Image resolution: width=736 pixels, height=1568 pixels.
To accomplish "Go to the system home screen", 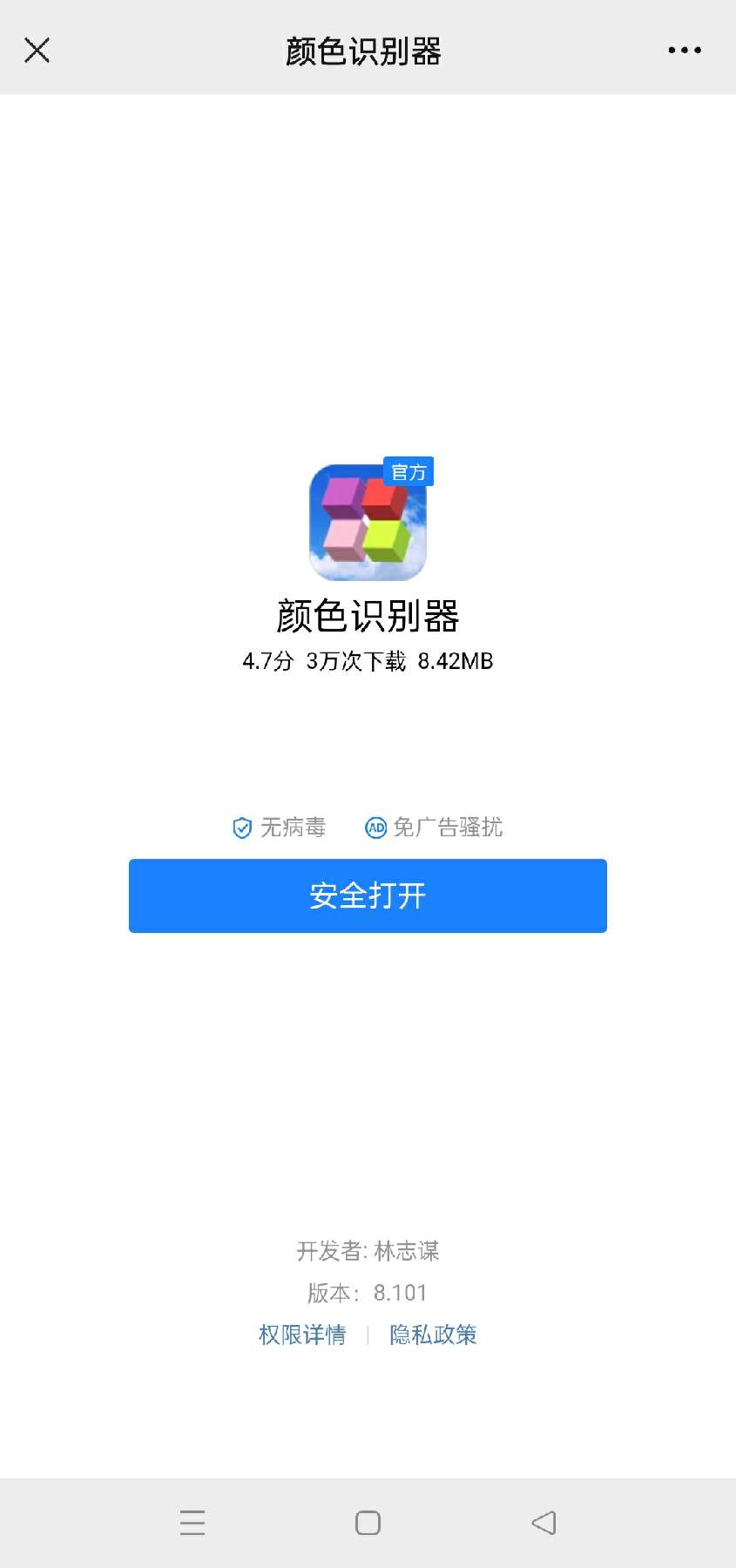I will (x=368, y=1523).
